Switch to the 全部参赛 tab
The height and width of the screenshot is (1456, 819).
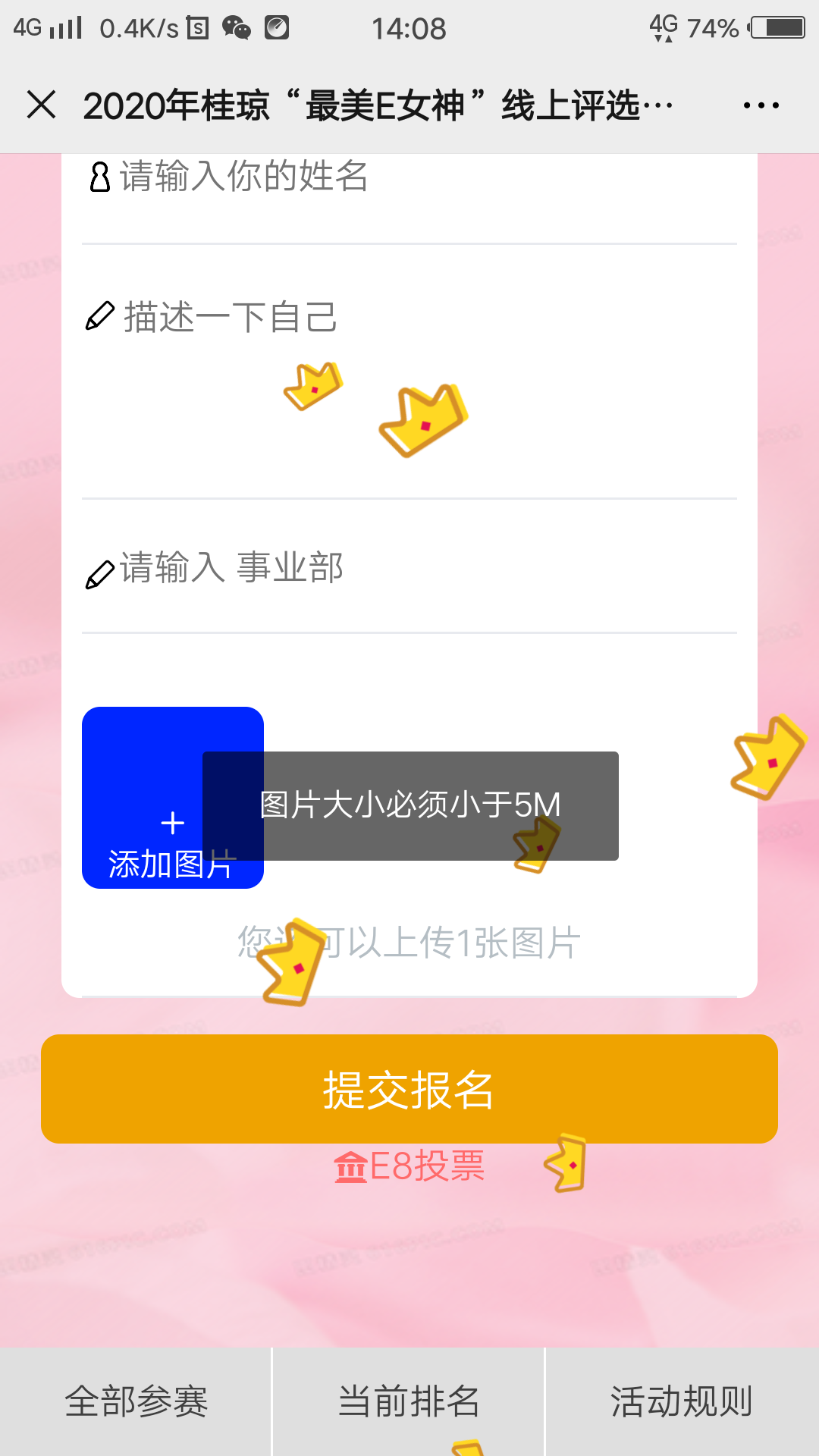[136, 1401]
